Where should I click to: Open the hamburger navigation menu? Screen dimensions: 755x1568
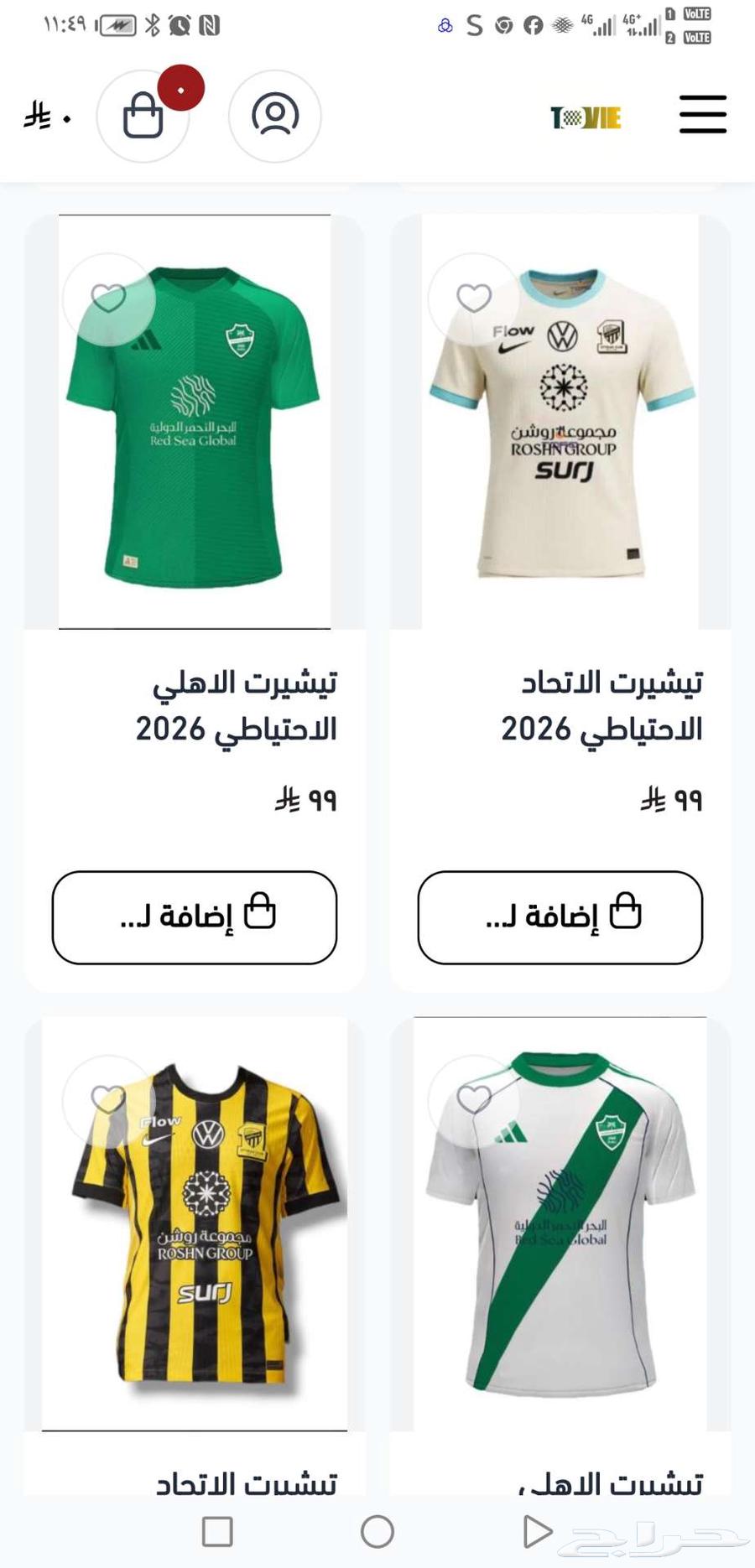tap(703, 117)
